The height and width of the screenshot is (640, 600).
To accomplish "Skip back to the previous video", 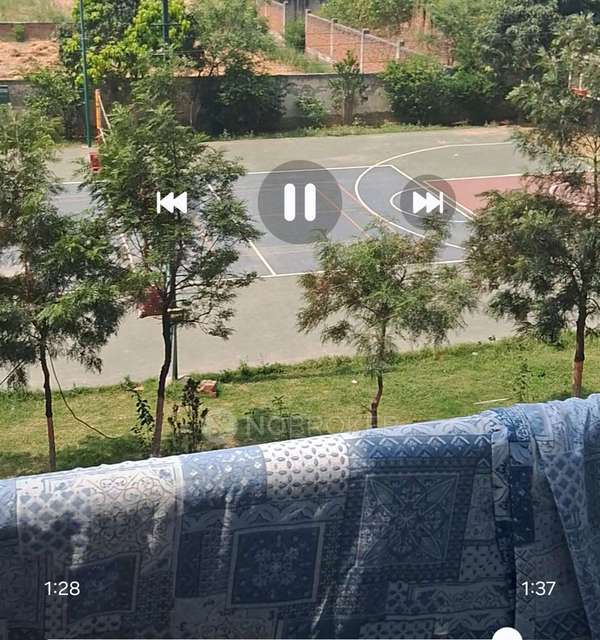I will pyautogui.click(x=172, y=202).
